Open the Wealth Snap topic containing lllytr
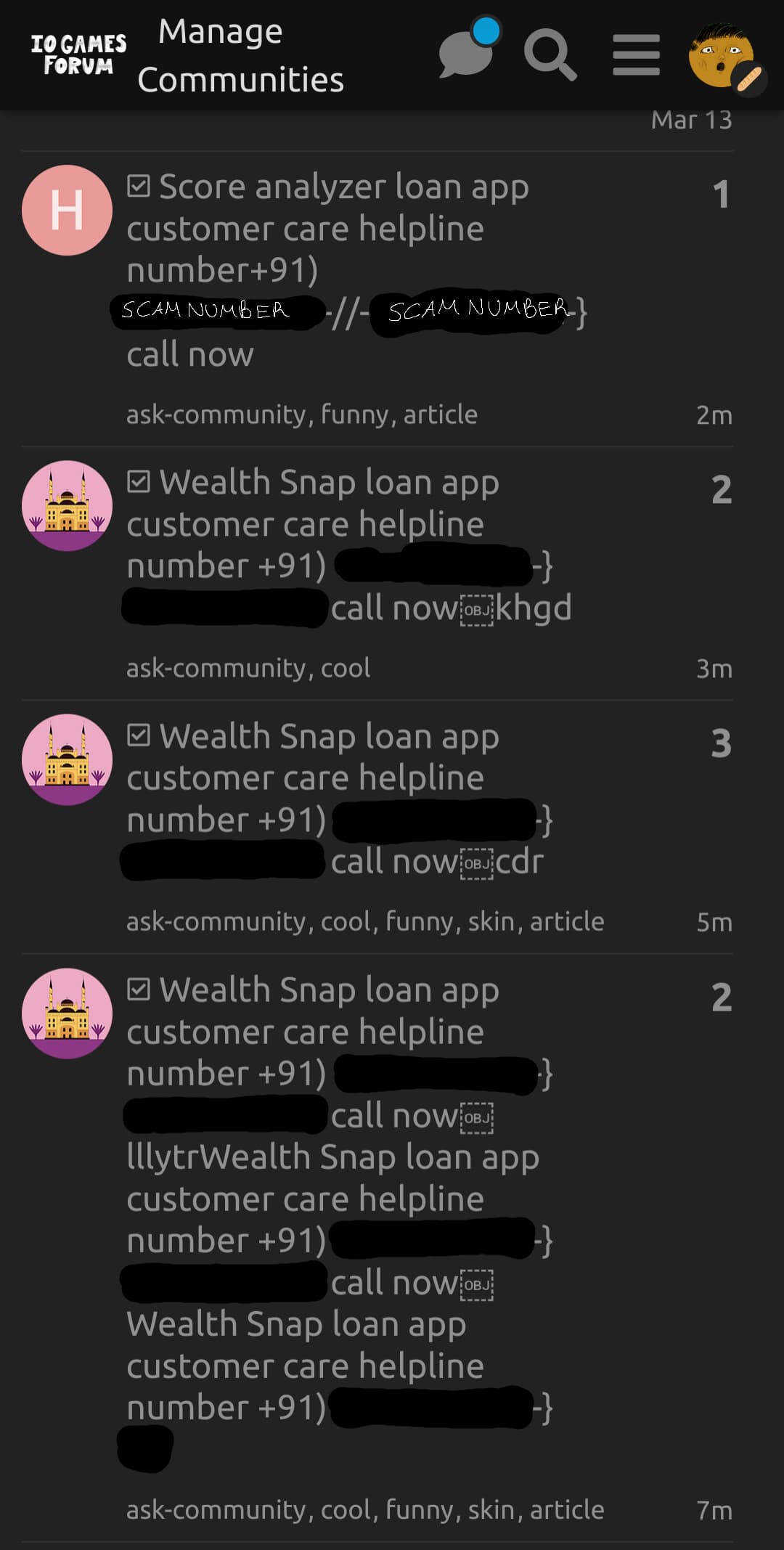This screenshot has height=1550, width=784. coord(340,1220)
